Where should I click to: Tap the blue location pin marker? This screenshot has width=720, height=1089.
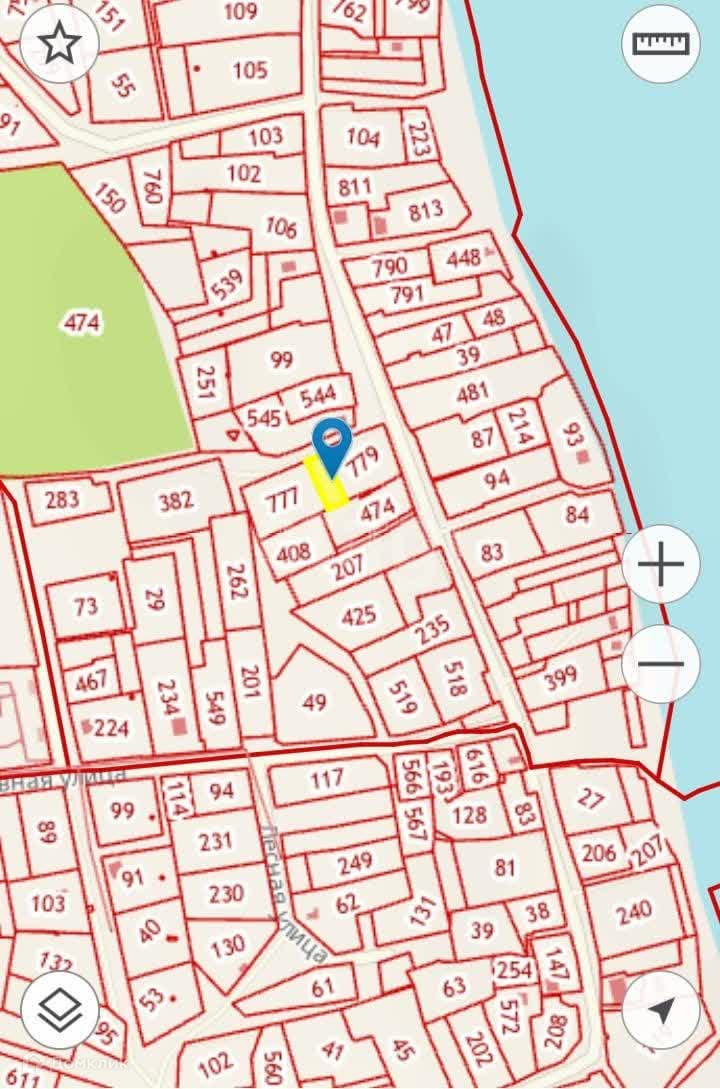tap(331, 441)
